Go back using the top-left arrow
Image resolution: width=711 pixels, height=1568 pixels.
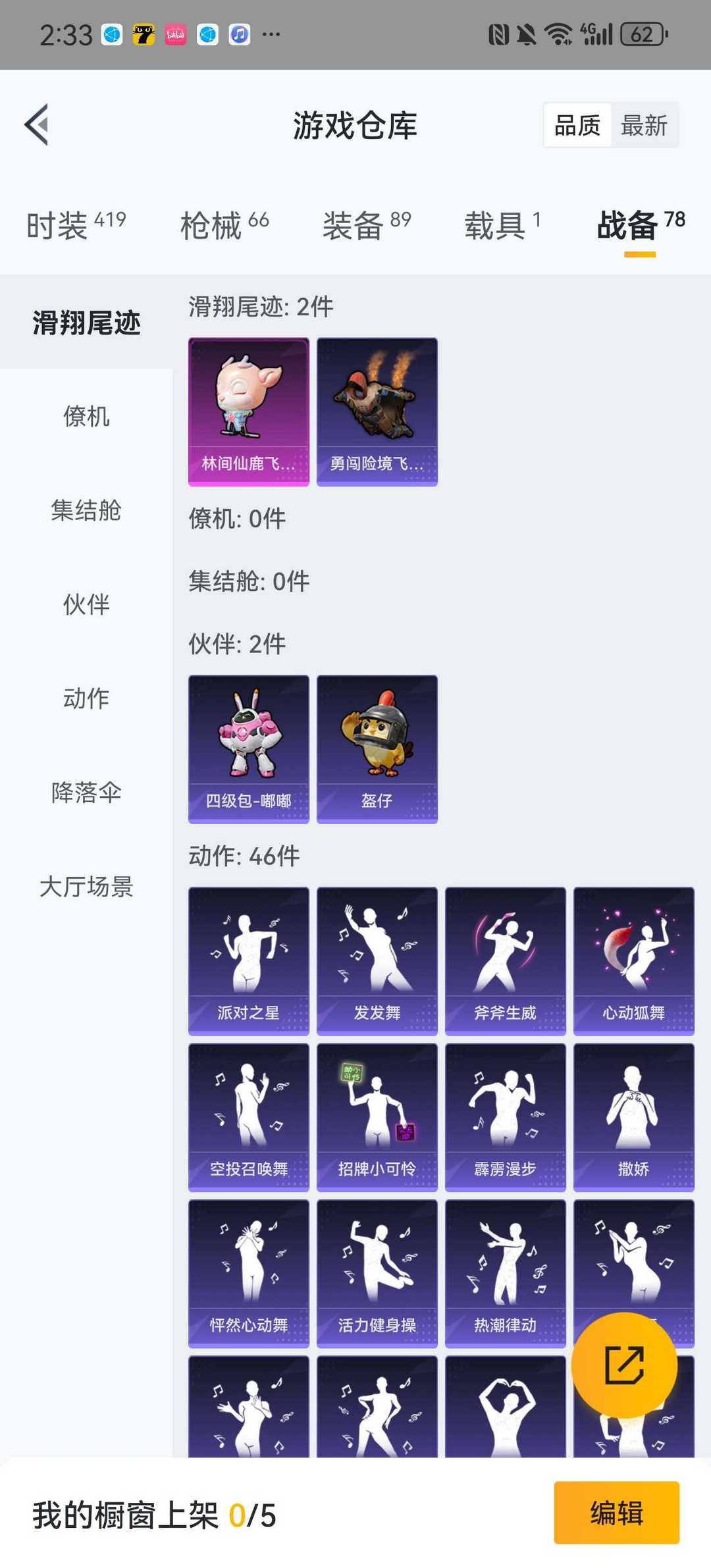pyautogui.click(x=38, y=124)
